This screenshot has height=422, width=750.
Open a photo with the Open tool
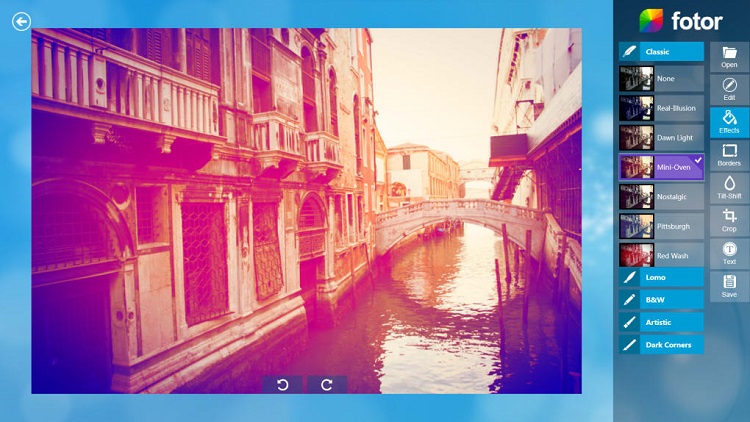(x=729, y=56)
